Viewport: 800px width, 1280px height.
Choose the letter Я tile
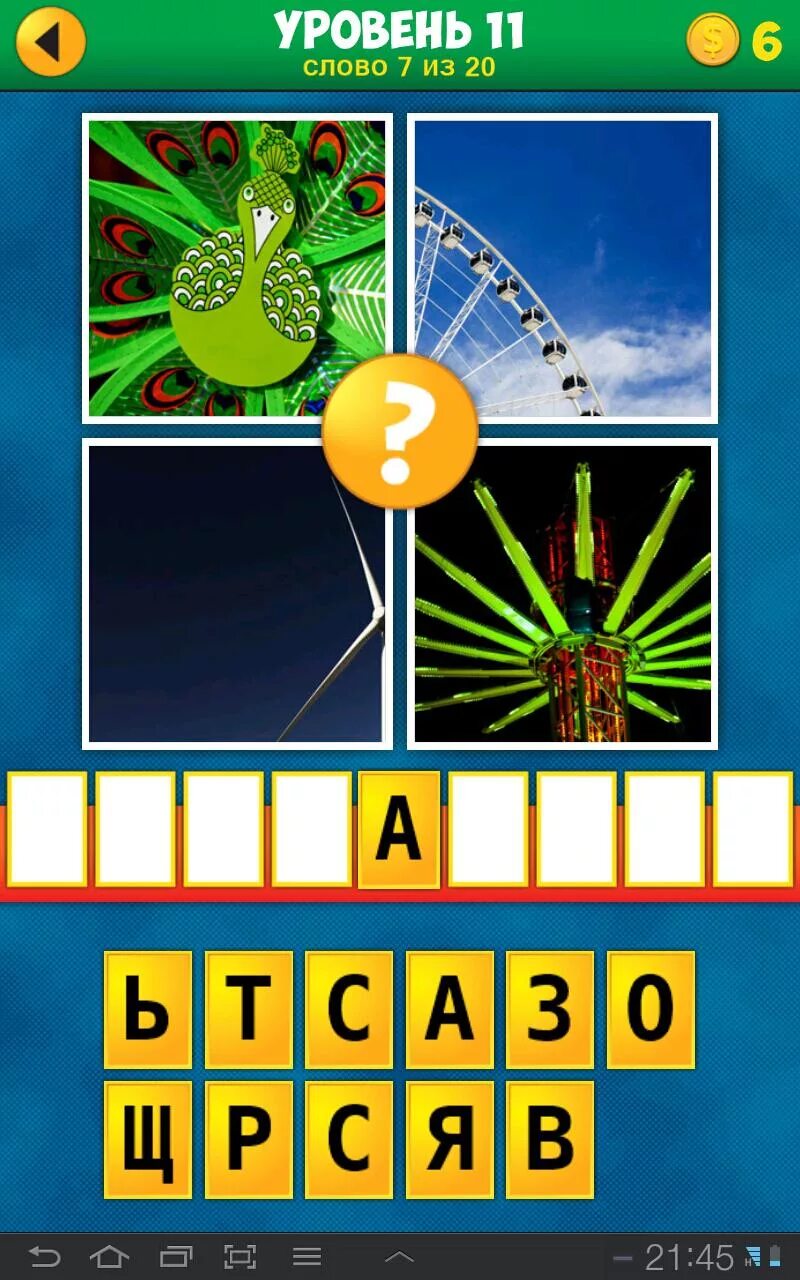(x=449, y=1139)
